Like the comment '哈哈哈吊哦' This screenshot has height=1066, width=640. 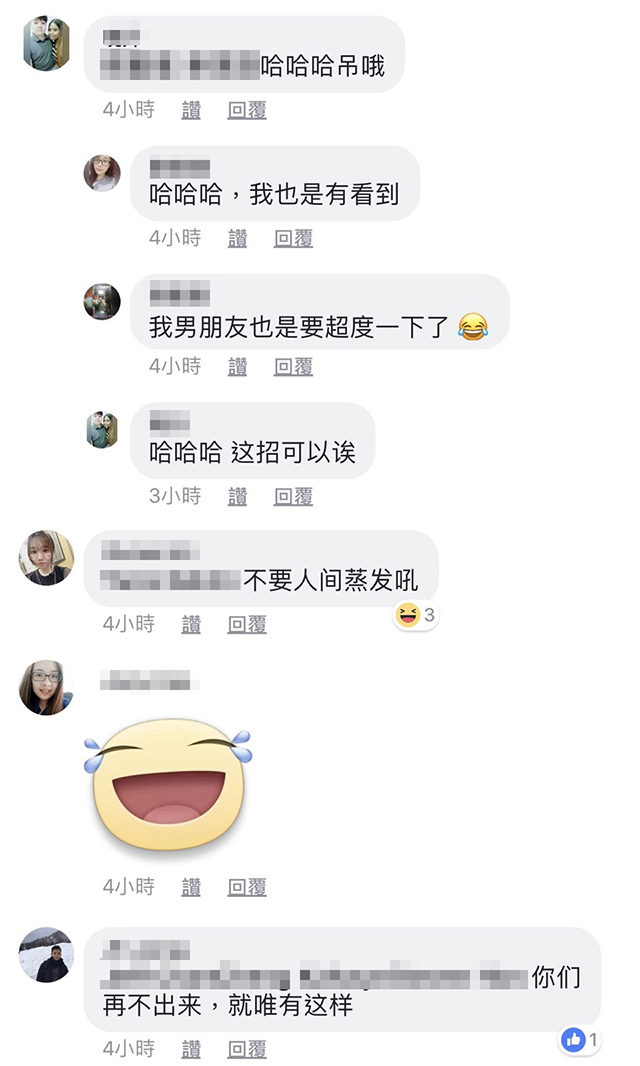click(x=191, y=110)
